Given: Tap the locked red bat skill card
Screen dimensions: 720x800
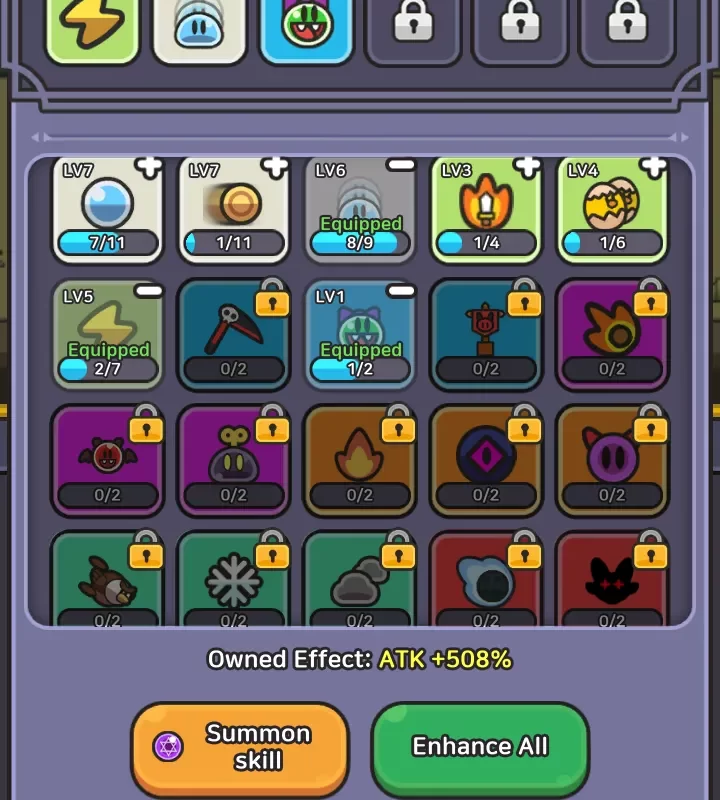Looking at the screenshot, I should 107,460.
